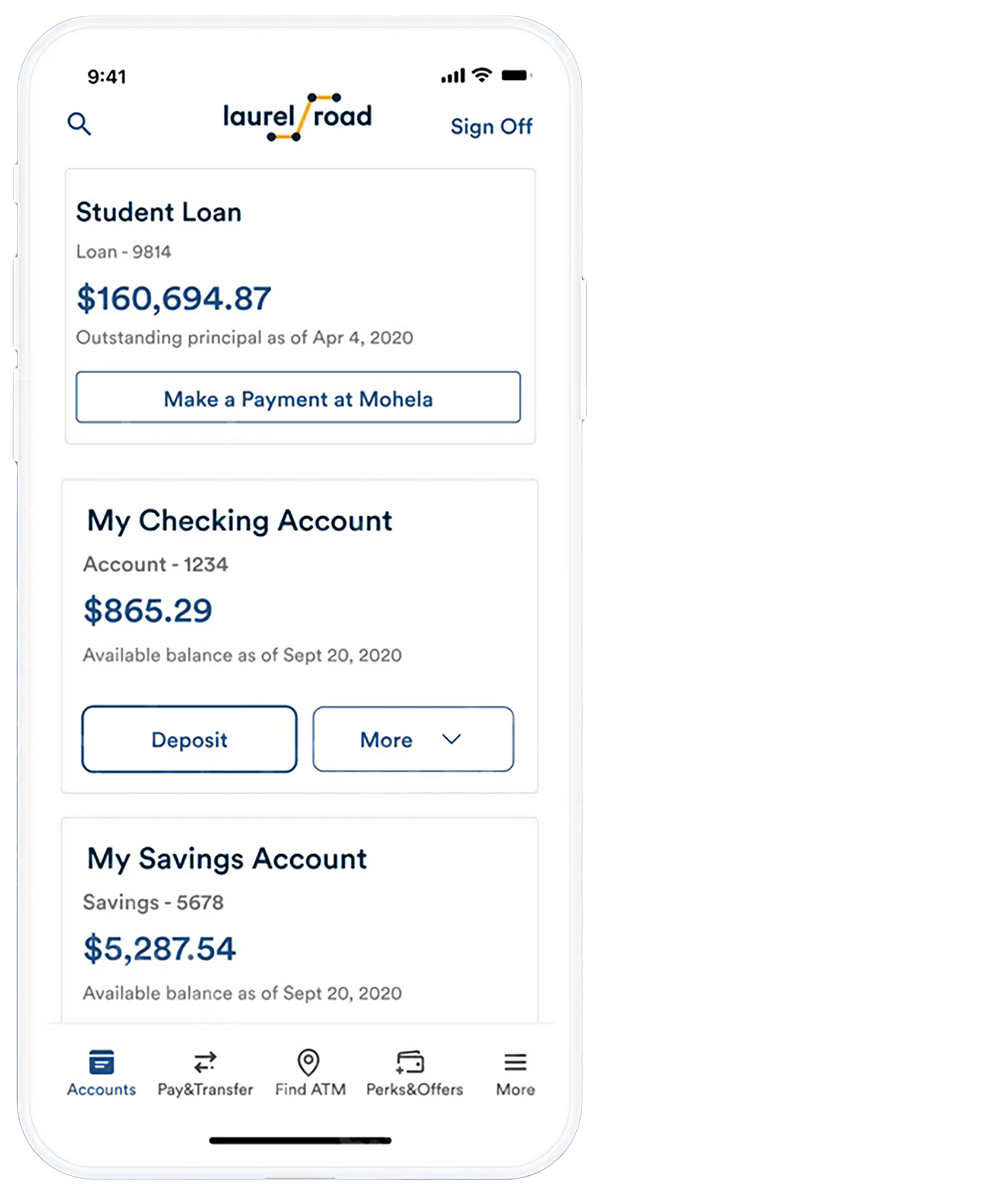
Task: Open the More tab in bottom bar
Action: [515, 1073]
